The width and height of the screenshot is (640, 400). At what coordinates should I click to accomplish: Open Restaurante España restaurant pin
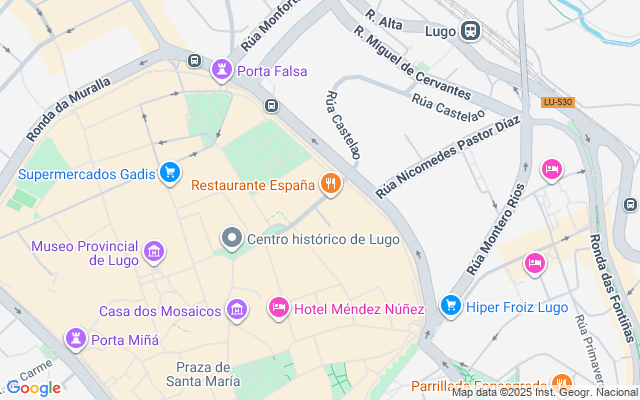(330, 184)
